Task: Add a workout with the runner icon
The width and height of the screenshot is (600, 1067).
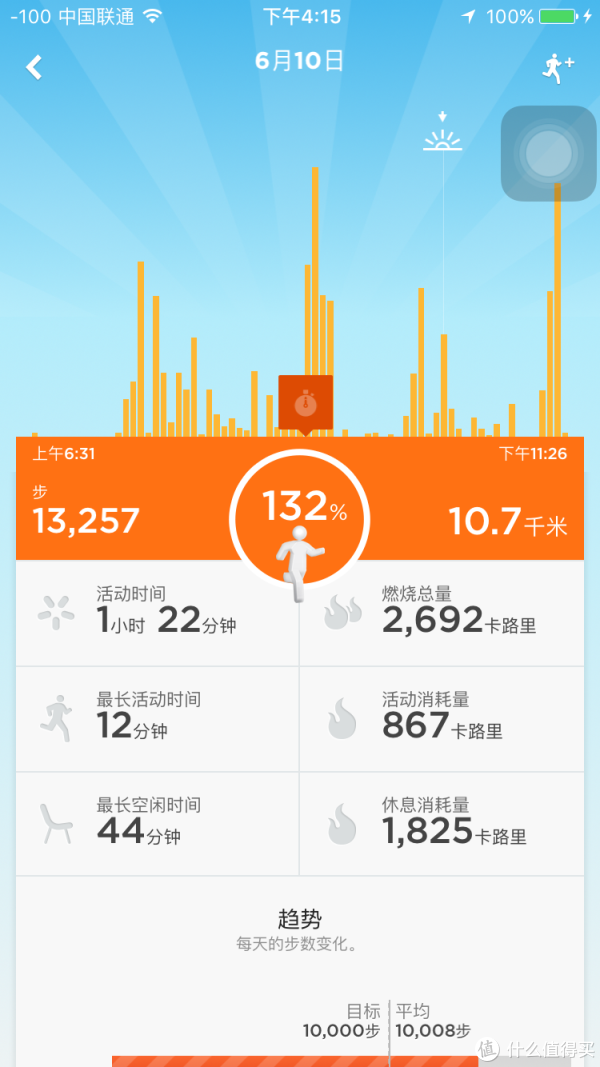Action: point(557,68)
